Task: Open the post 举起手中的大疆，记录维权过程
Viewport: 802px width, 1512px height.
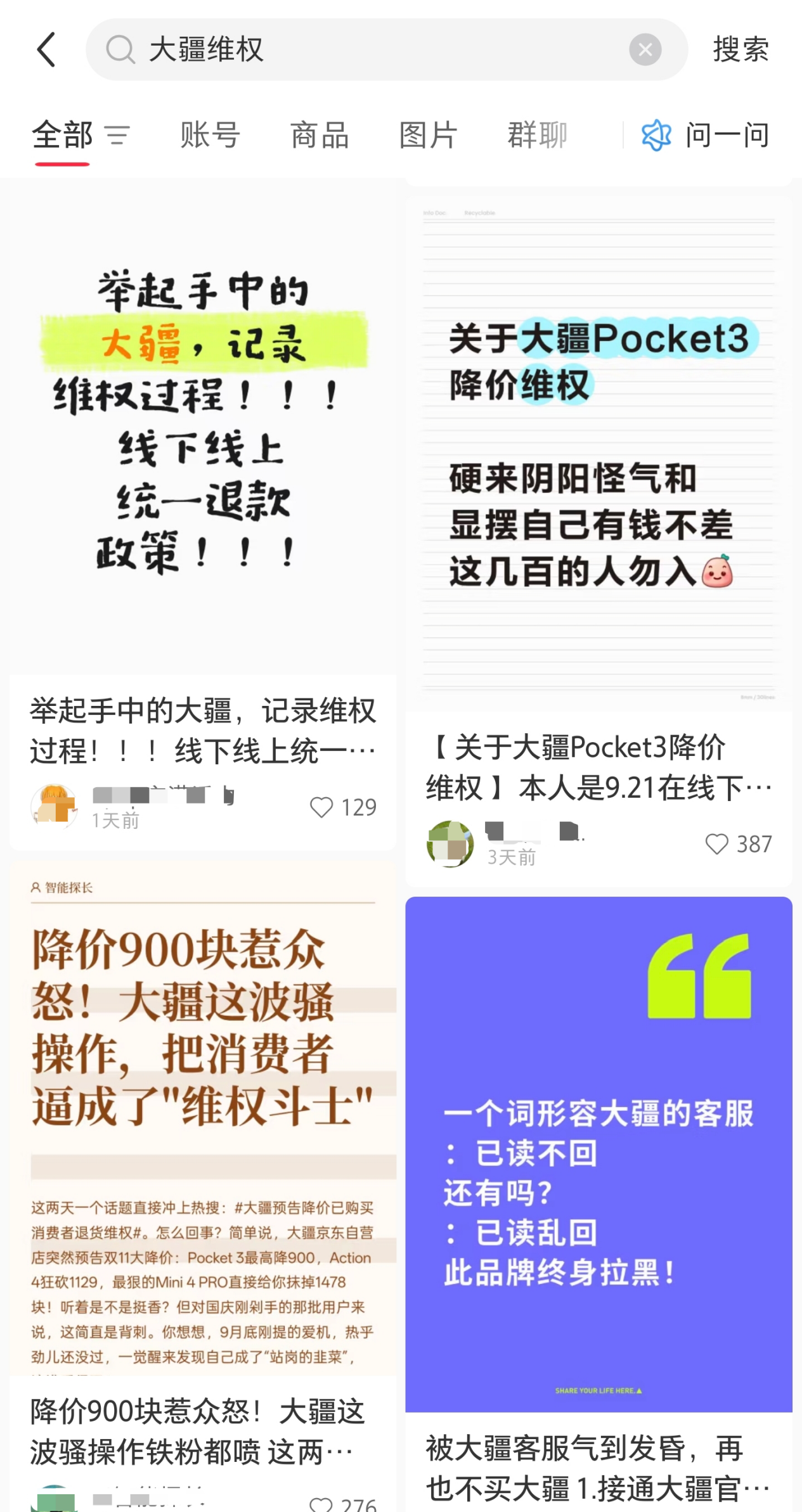Action: [x=203, y=431]
